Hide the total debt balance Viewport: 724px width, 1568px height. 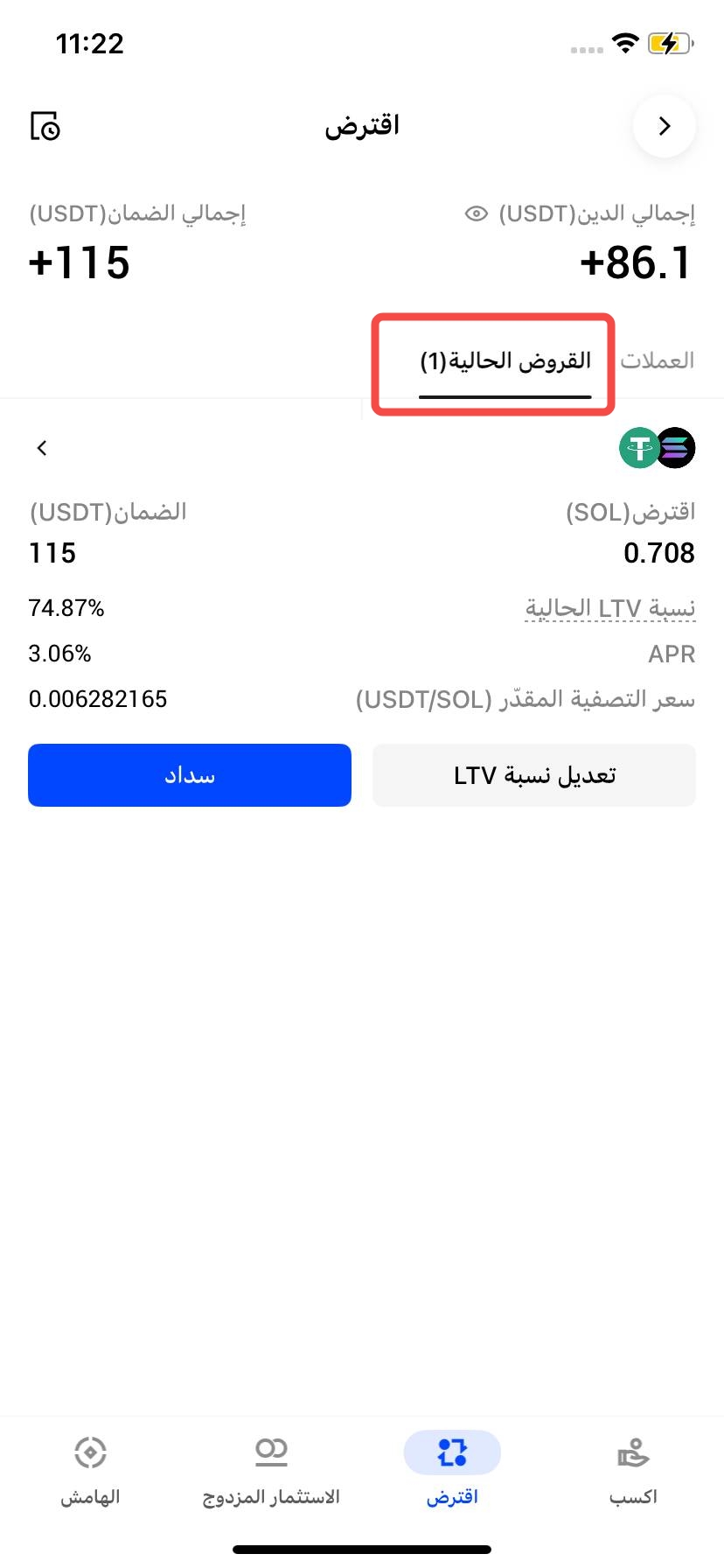pos(477,213)
